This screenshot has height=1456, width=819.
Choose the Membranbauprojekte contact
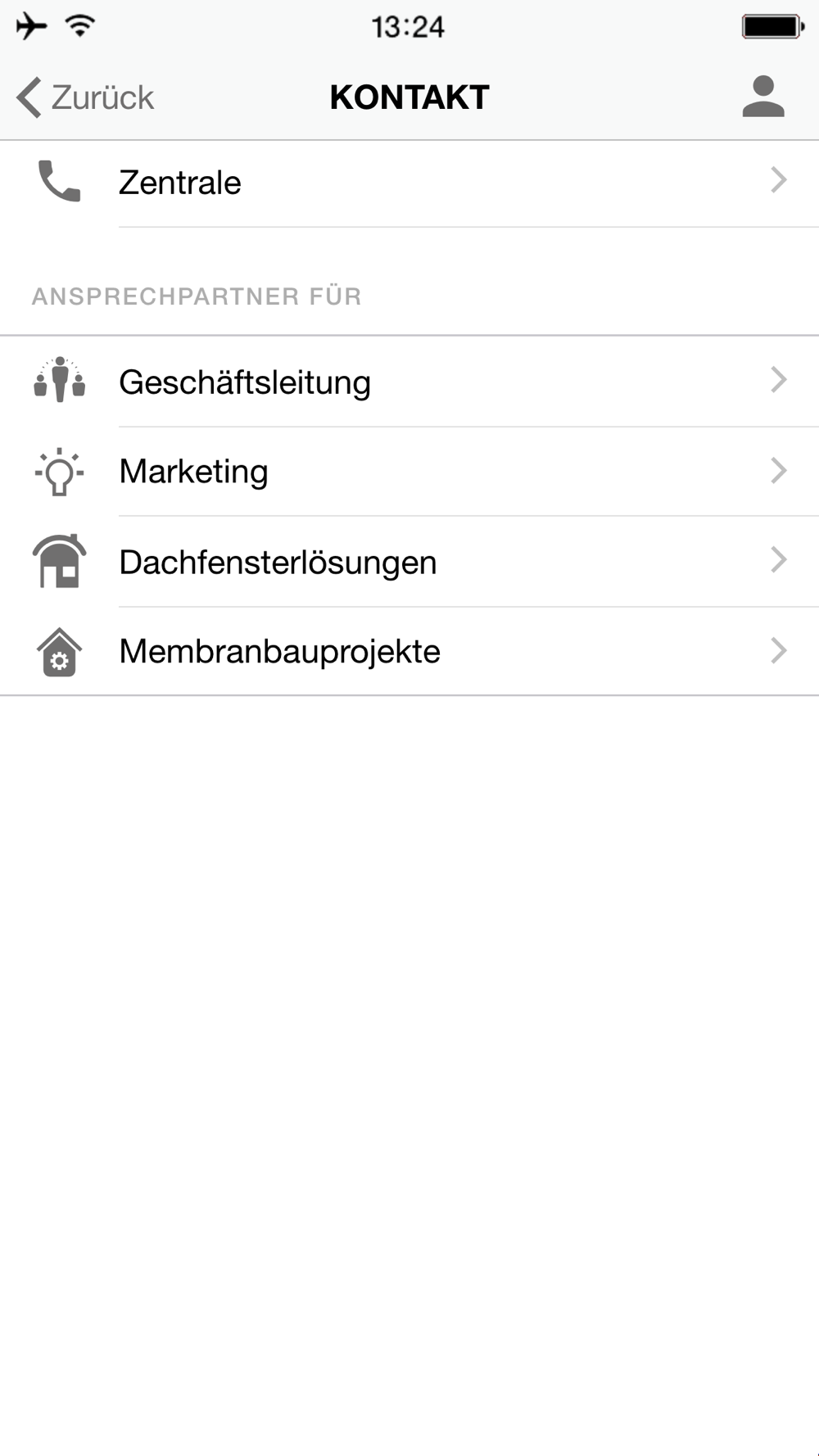coord(409,652)
